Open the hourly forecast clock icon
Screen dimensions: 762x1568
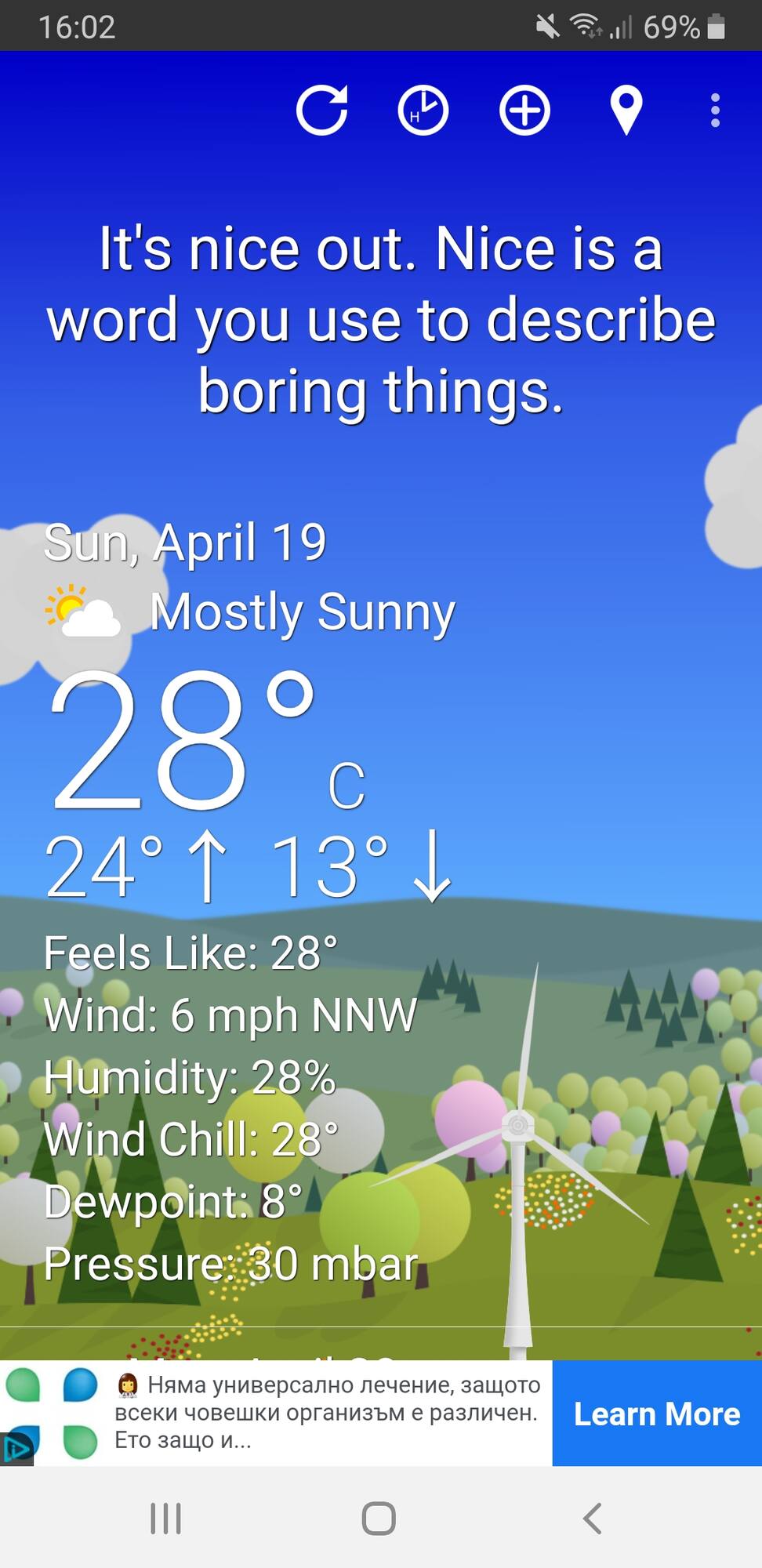tap(423, 110)
